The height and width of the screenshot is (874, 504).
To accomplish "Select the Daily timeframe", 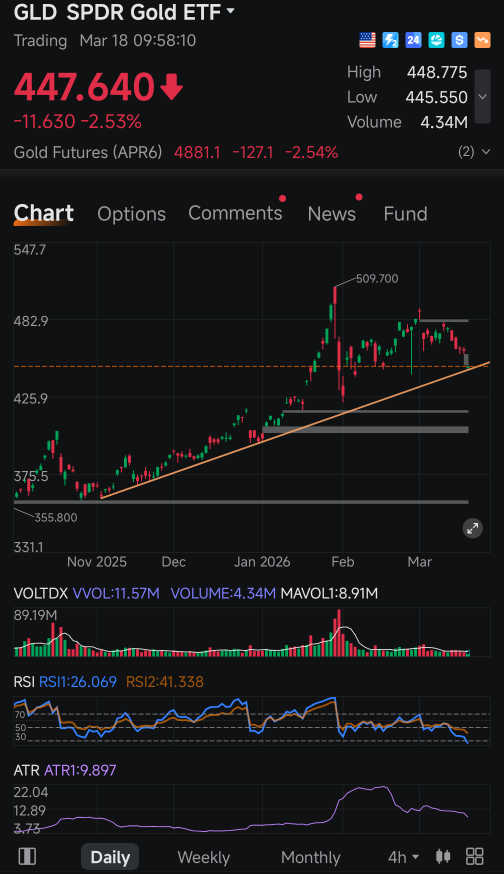I will pos(110,857).
